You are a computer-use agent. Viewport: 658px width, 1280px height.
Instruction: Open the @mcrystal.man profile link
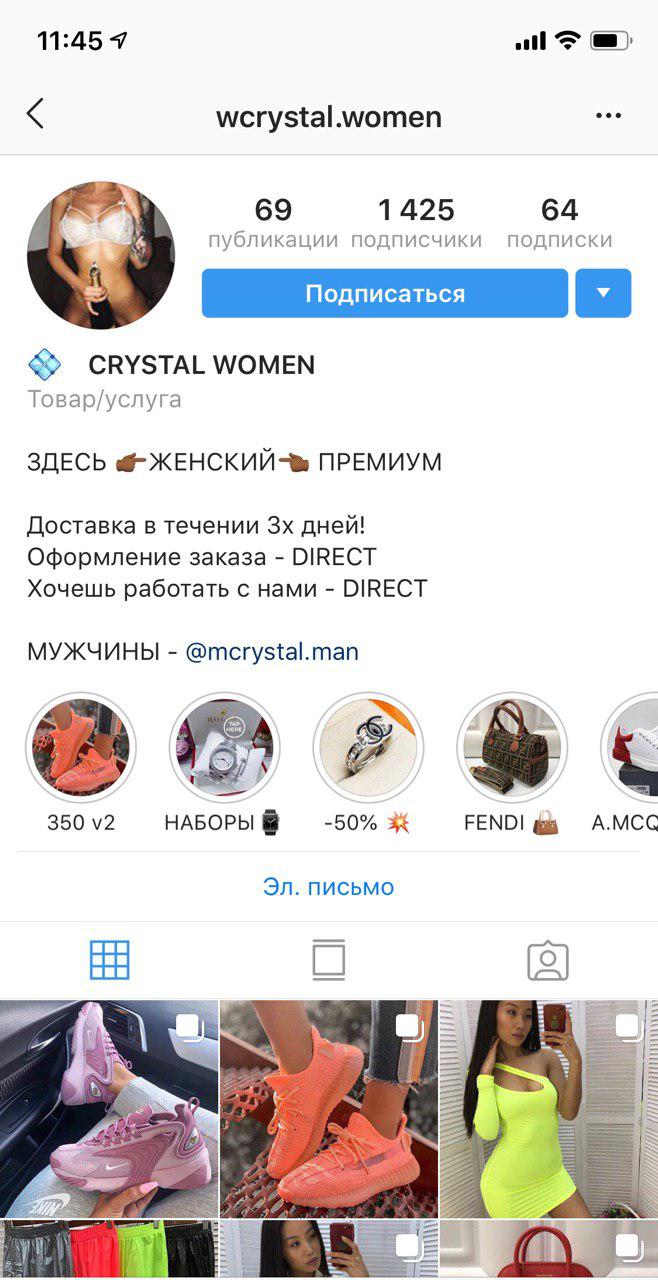pos(272,652)
